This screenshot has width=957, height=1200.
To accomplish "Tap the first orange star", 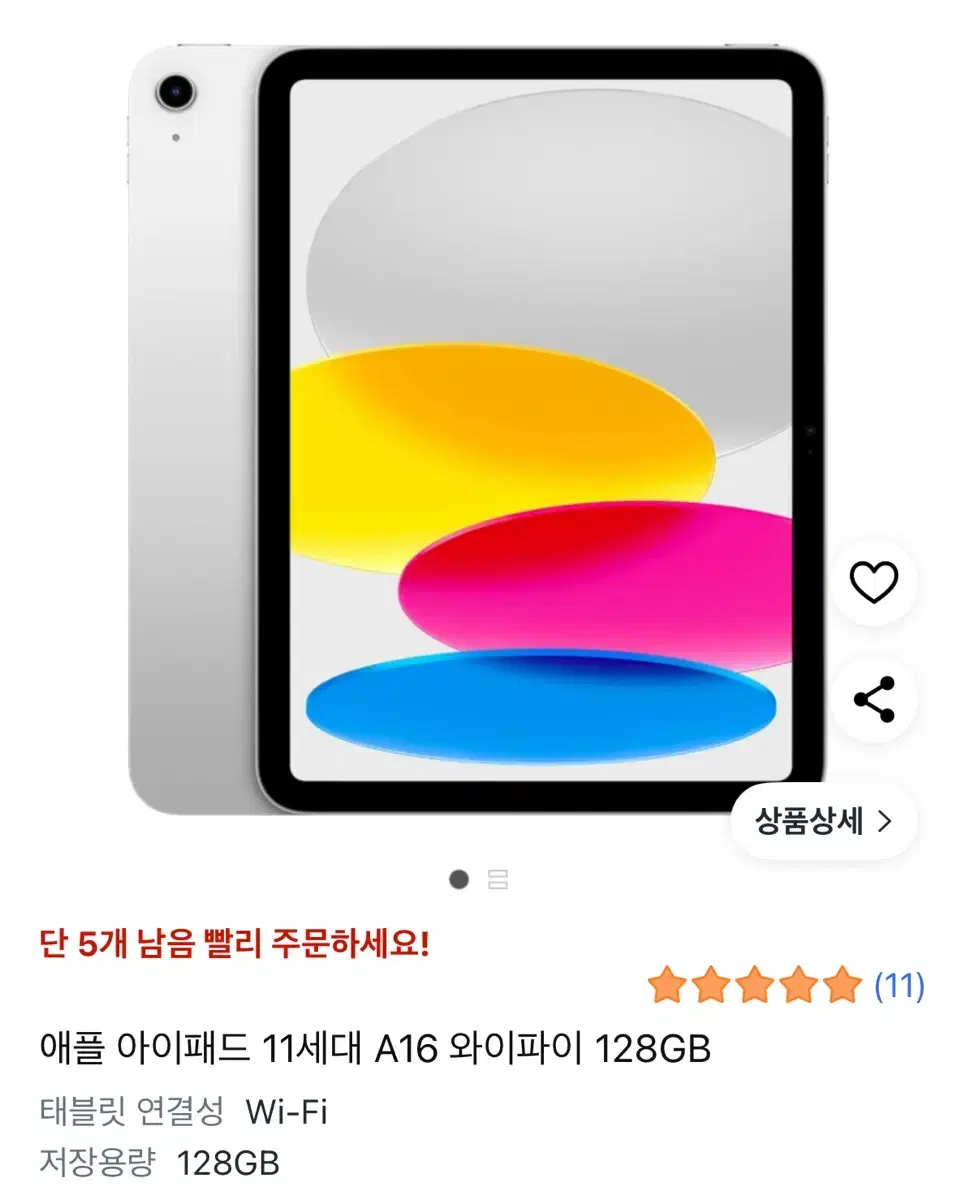I will (669, 986).
